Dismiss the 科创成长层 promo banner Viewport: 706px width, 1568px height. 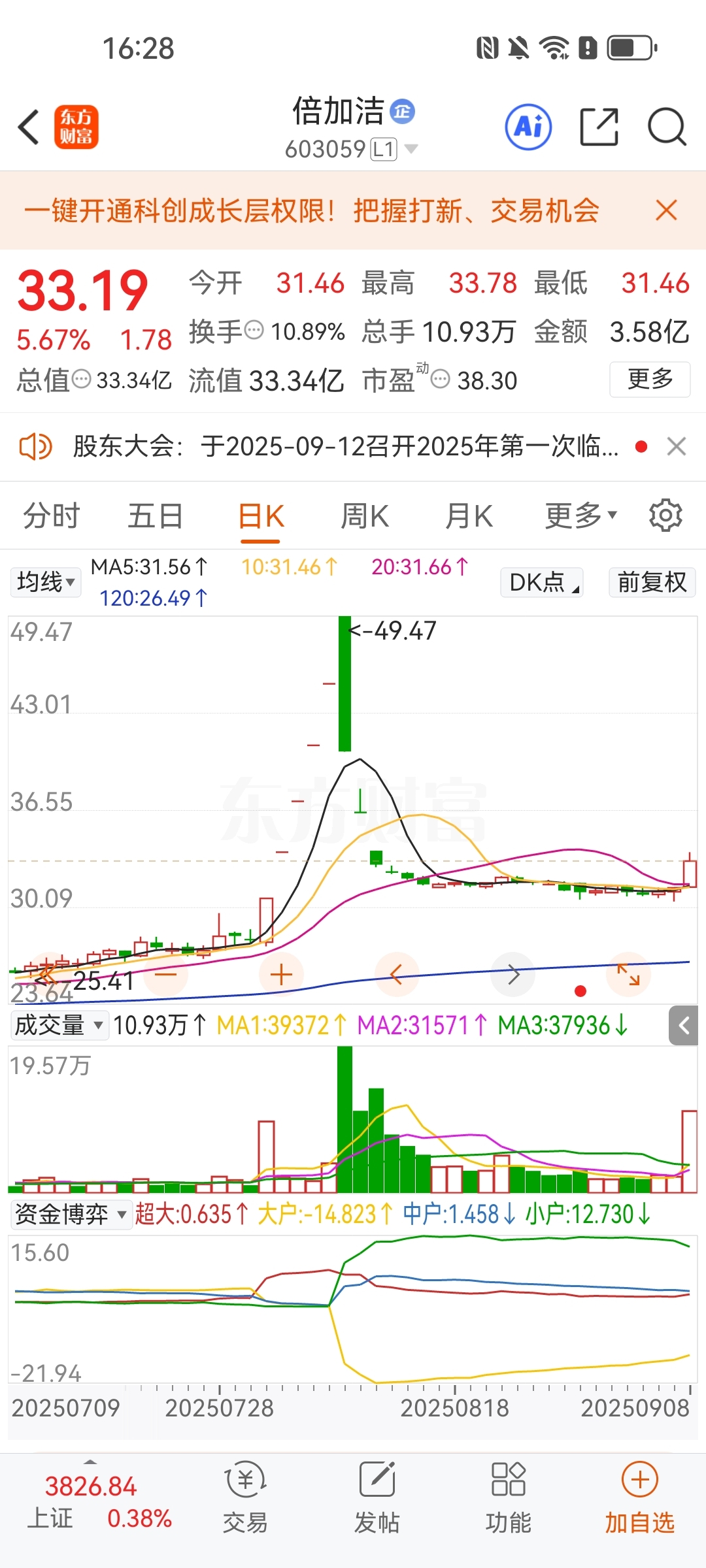click(666, 210)
